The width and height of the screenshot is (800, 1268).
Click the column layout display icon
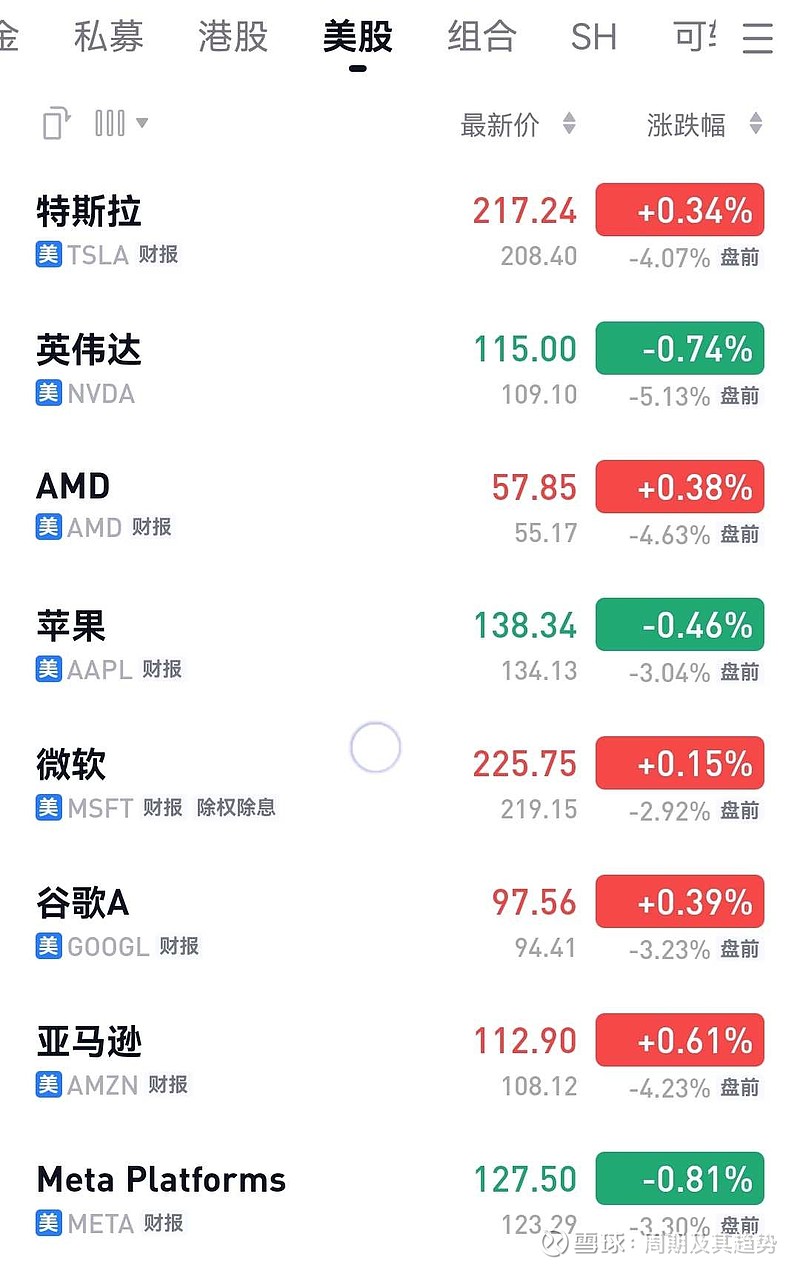click(x=108, y=122)
